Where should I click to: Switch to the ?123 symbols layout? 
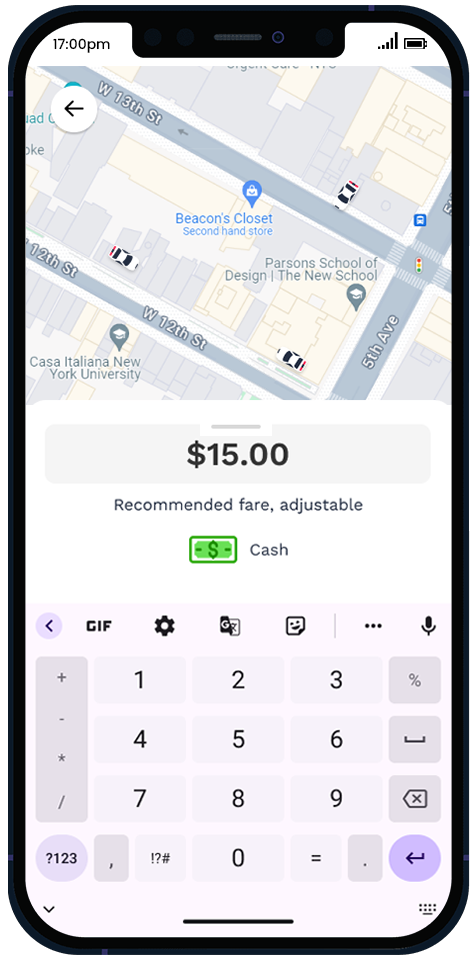[62, 858]
